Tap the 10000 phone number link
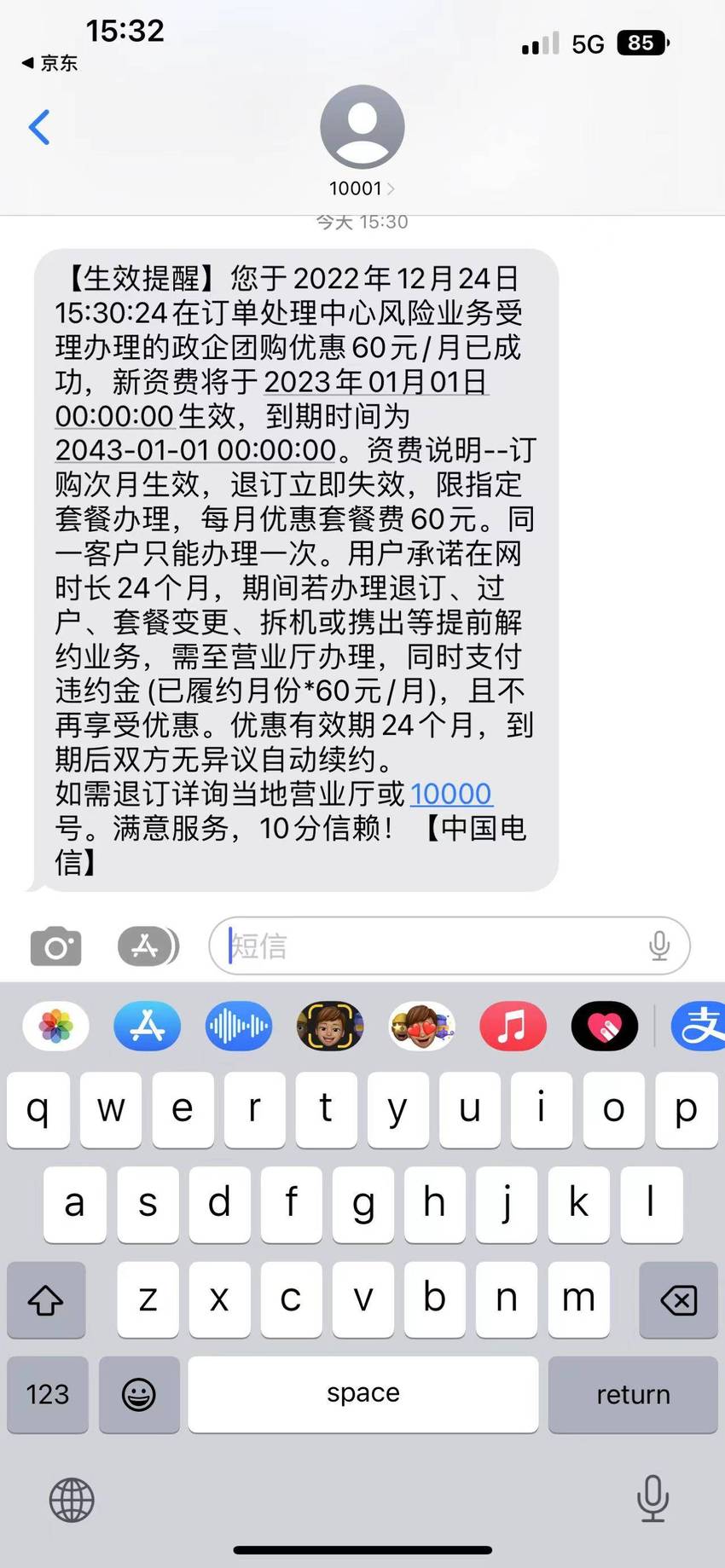Image resolution: width=725 pixels, height=1568 pixels. click(450, 794)
